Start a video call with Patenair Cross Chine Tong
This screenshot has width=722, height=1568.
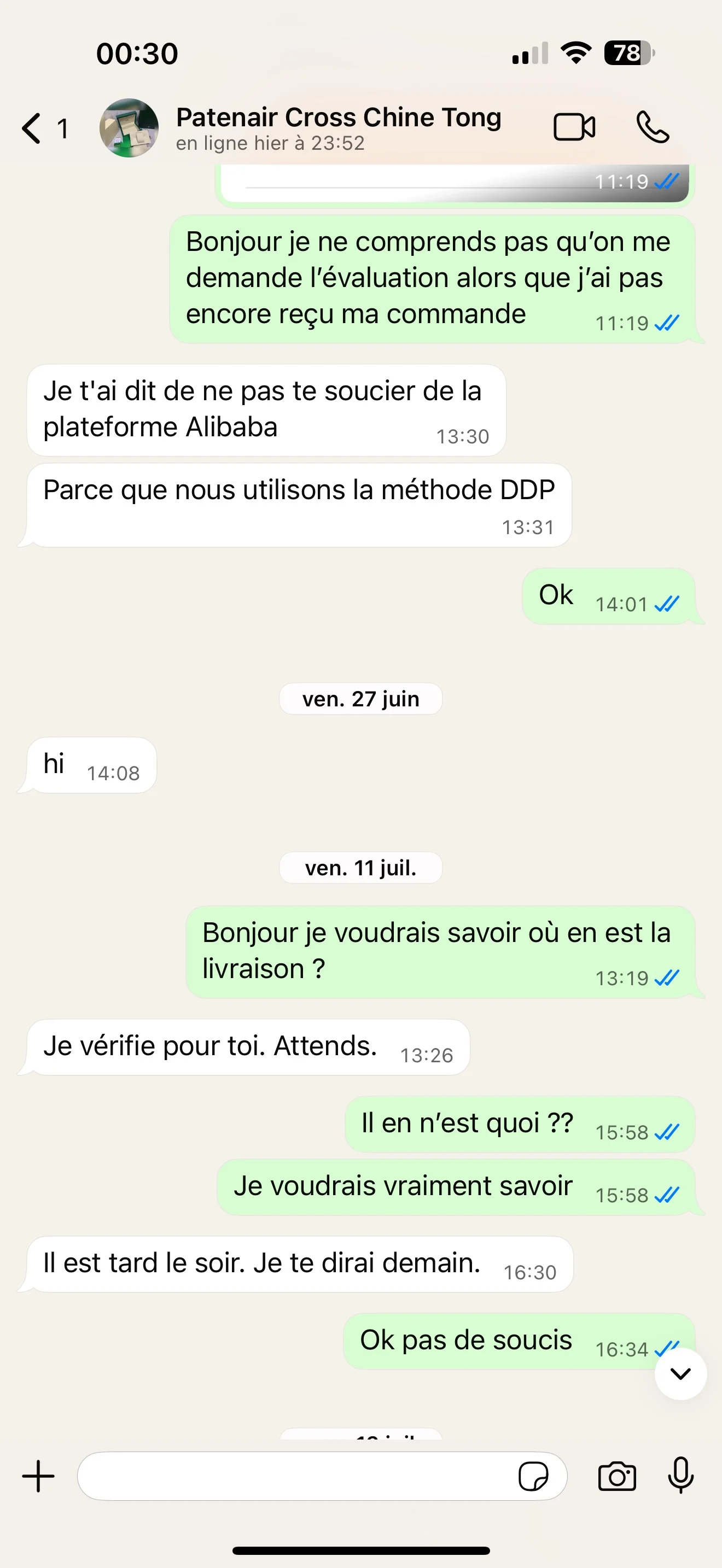pyautogui.click(x=574, y=127)
